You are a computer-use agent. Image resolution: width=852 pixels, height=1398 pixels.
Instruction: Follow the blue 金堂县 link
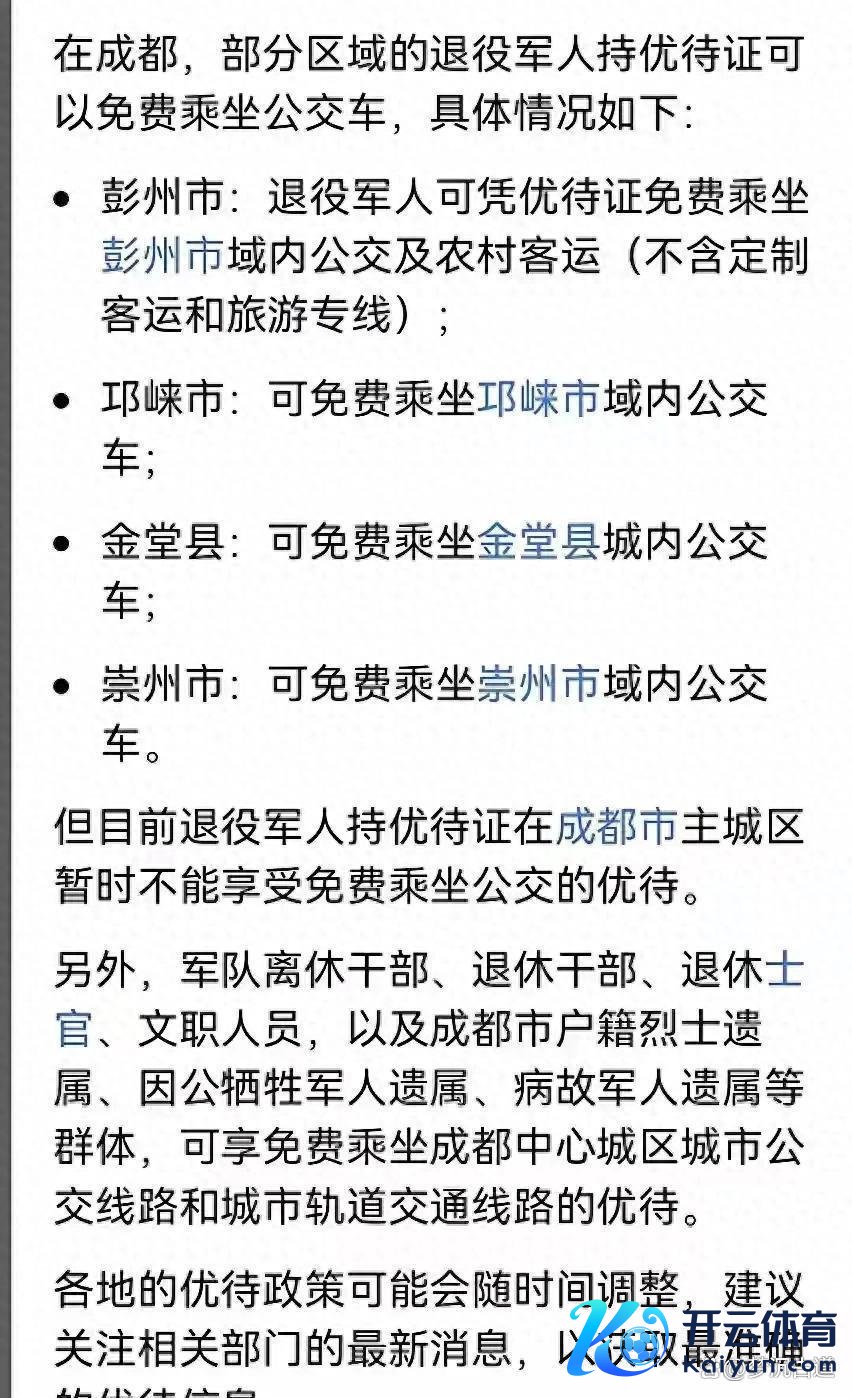click(x=538, y=543)
